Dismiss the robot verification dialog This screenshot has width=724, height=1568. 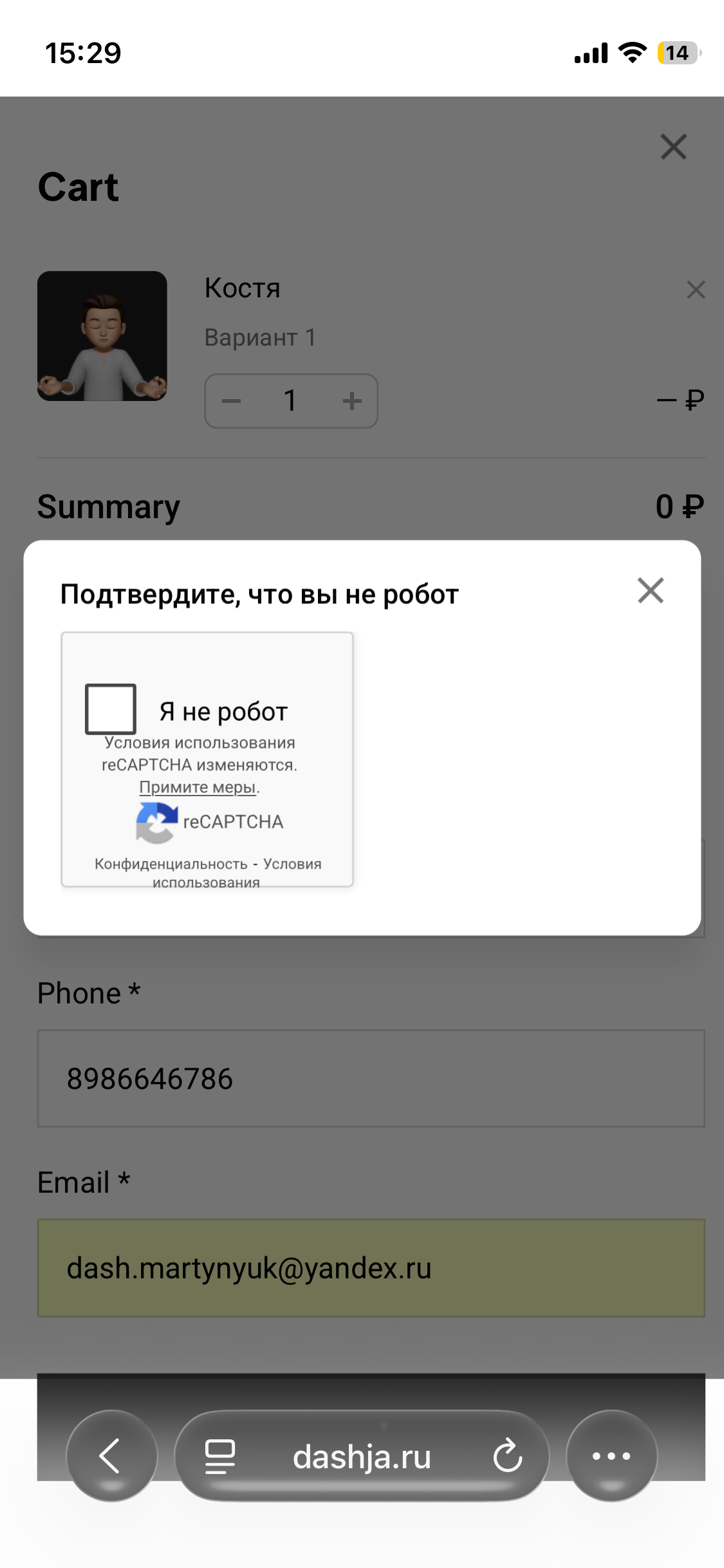(650, 590)
